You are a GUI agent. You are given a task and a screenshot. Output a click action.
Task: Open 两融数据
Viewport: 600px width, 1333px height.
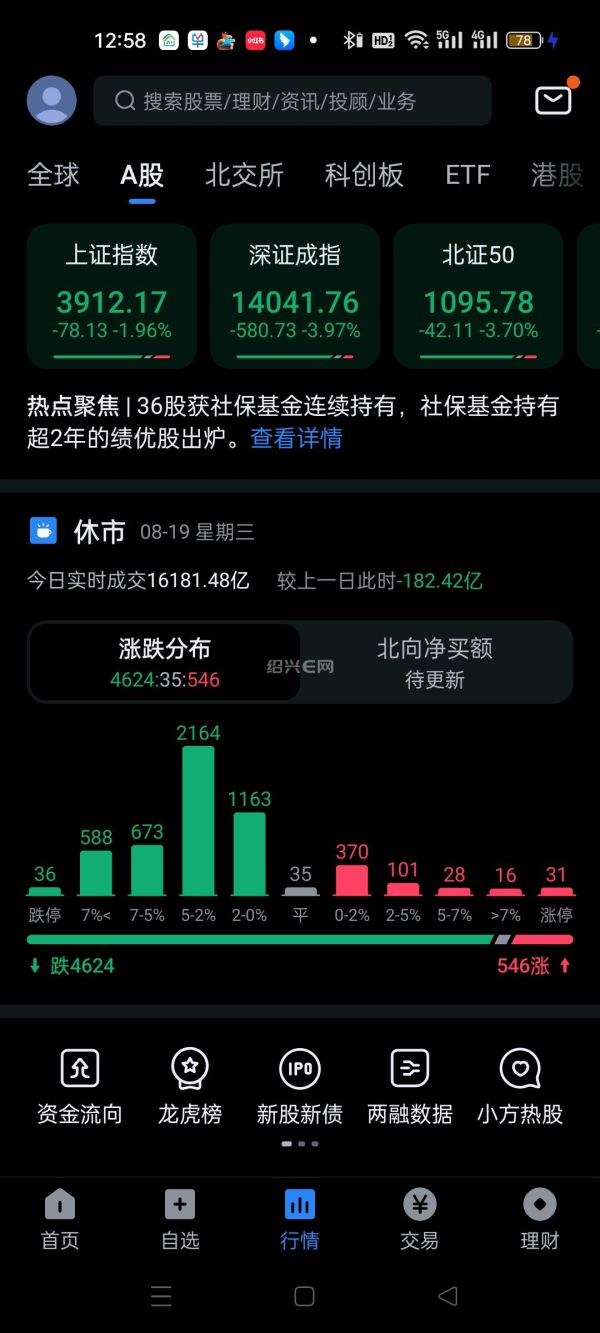coord(410,1087)
